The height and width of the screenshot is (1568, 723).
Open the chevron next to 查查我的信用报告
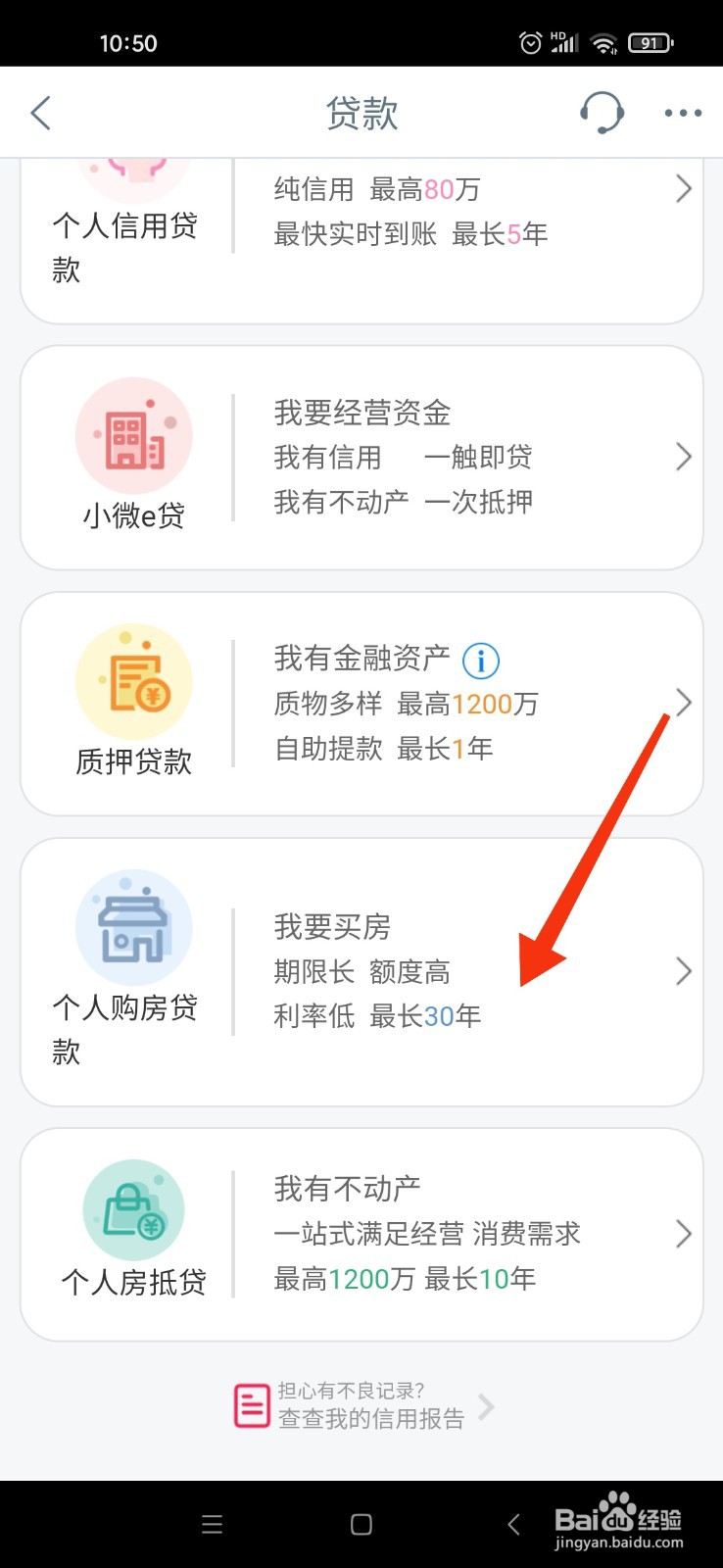[487, 1408]
